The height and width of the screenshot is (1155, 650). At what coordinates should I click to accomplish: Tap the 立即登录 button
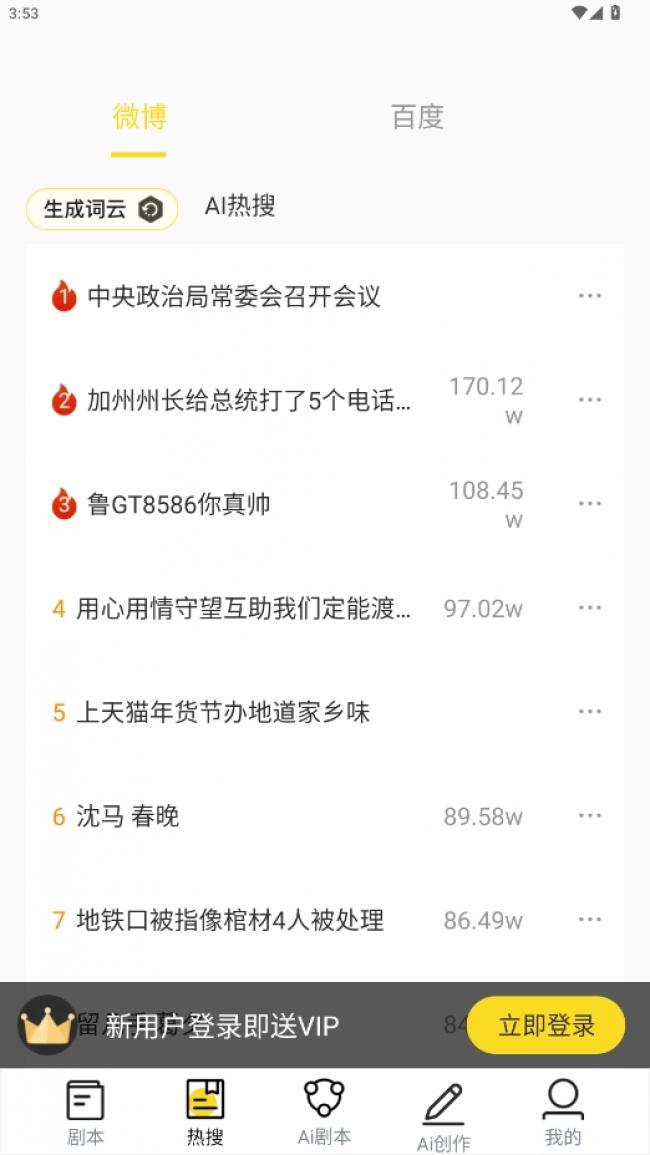546,1025
